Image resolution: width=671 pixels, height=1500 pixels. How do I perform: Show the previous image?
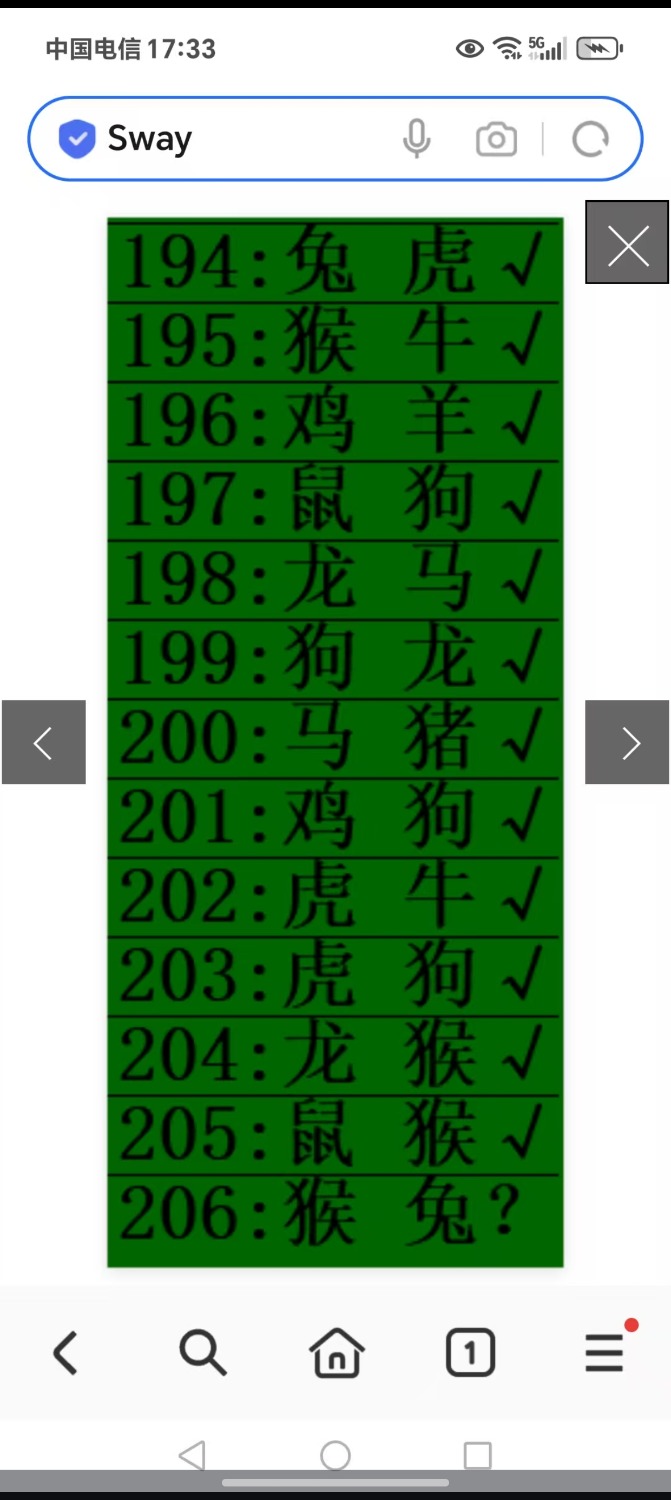click(x=43, y=742)
